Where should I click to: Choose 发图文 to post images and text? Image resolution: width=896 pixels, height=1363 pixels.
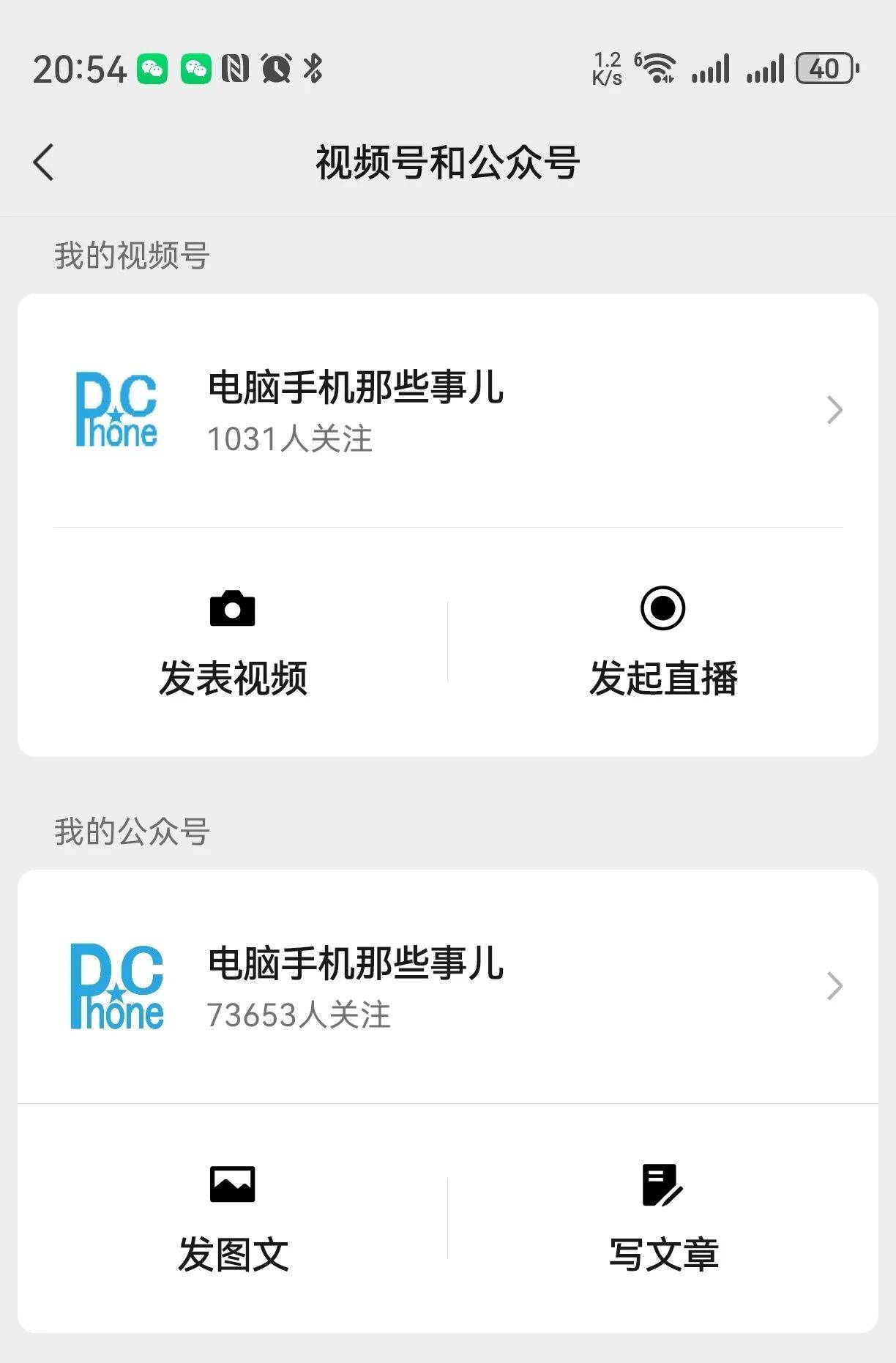[x=233, y=1219]
